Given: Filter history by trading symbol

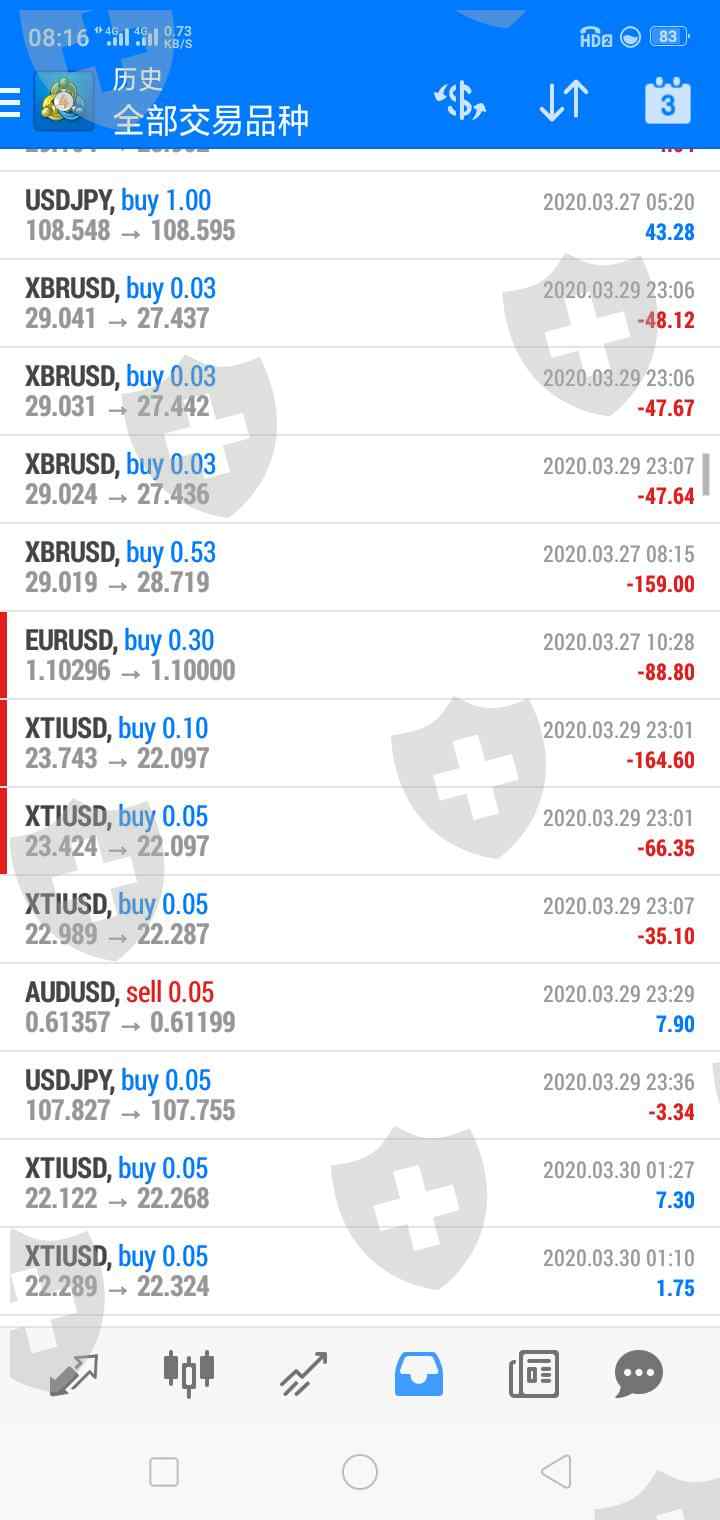Looking at the screenshot, I should 459,102.
